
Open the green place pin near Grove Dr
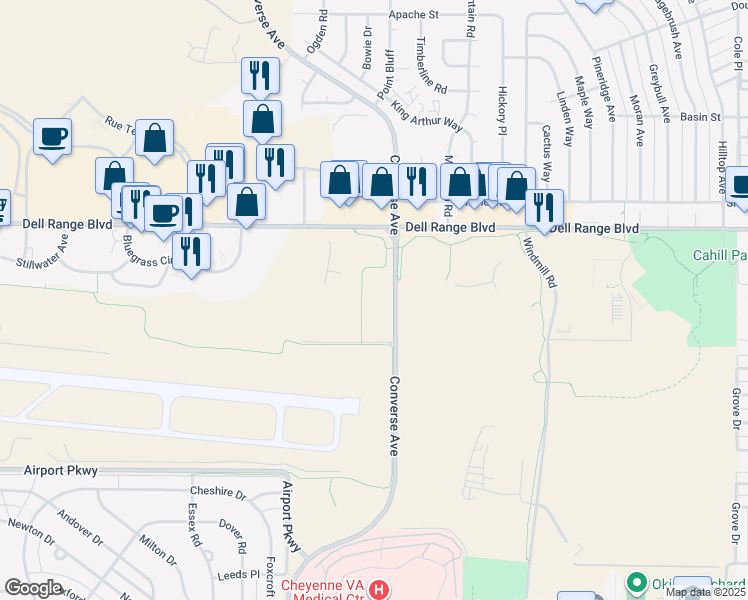(x=635, y=583)
